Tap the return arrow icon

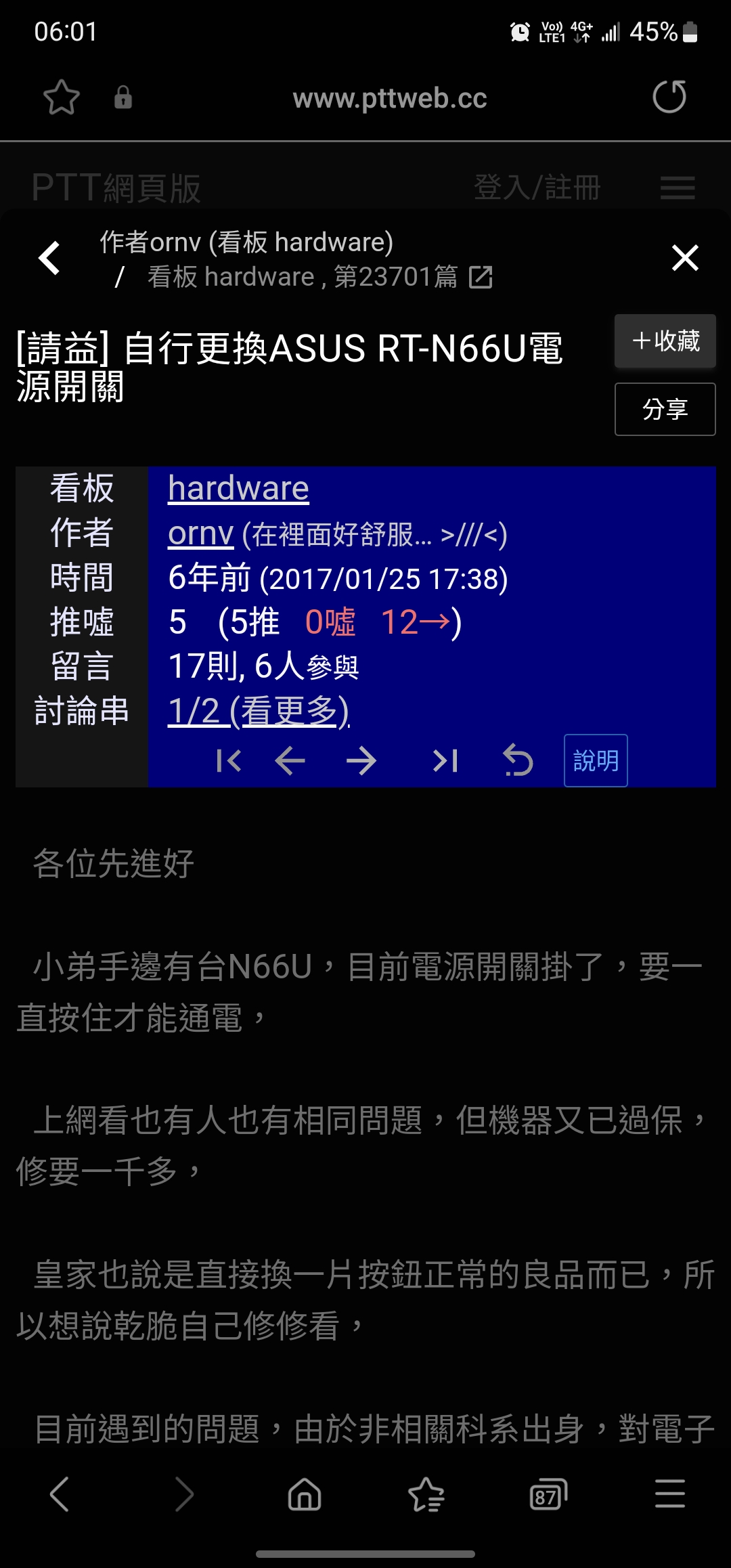(518, 761)
